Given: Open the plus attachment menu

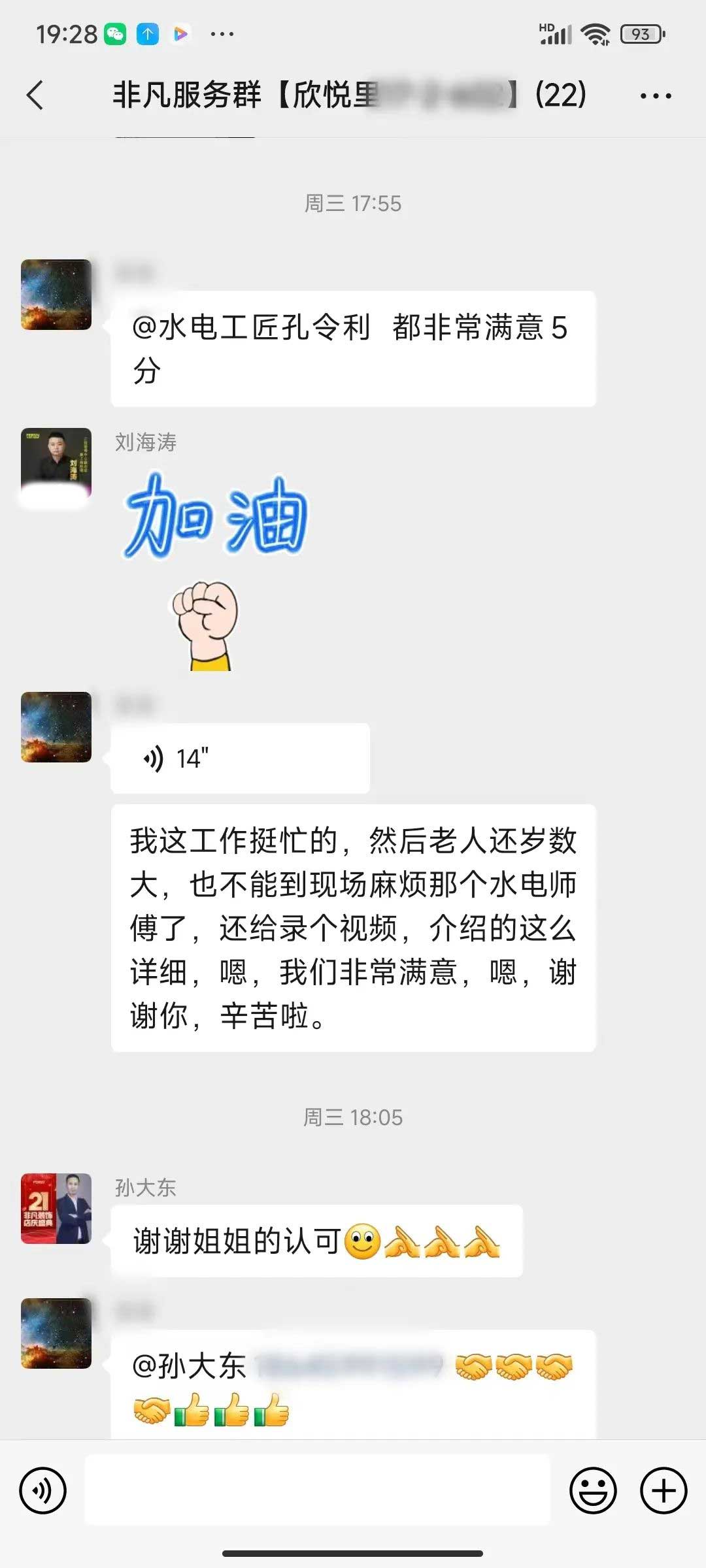Looking at the screenshot, I should [x=664, y=1490].
